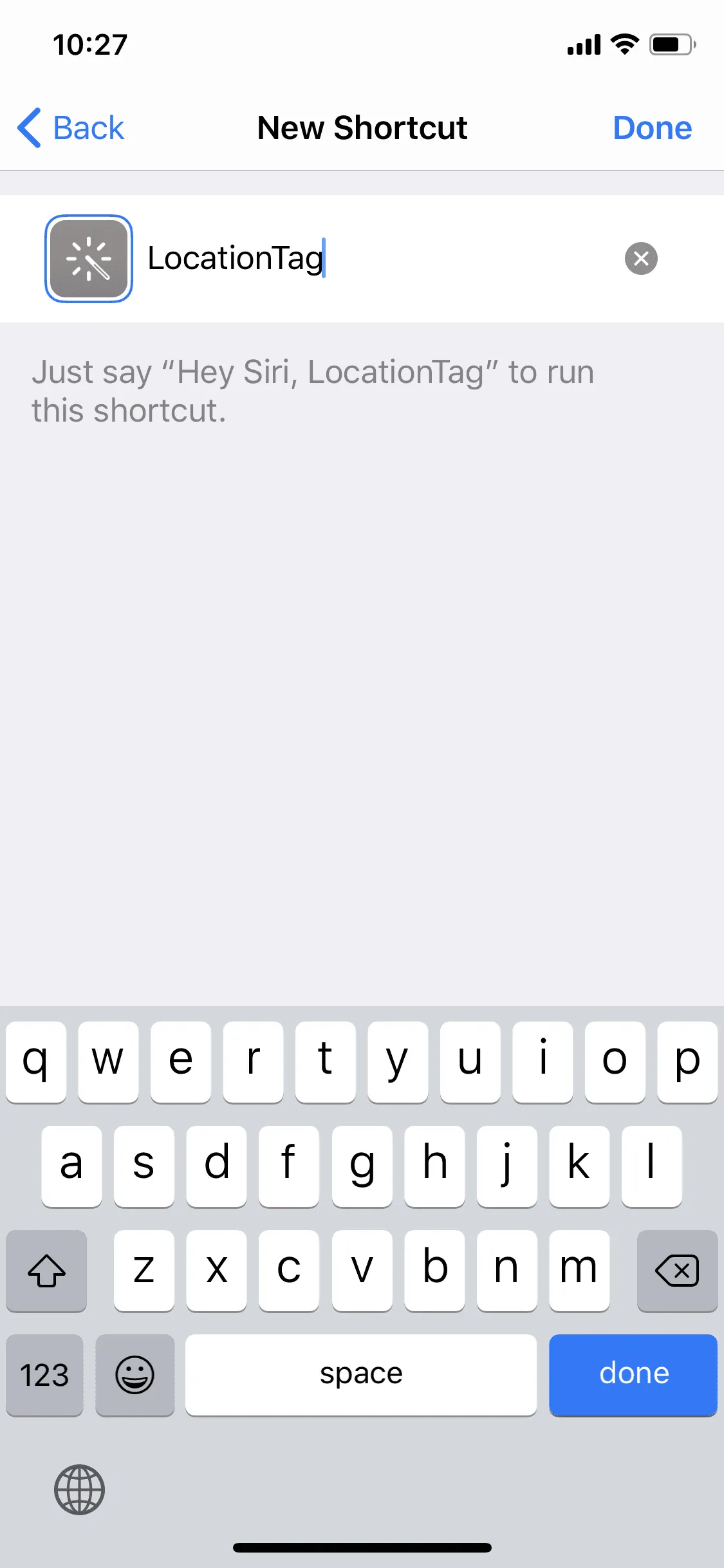Change the shortcut's magic wand icon
The height and width of the screenshot is (1568, 724).
89,259
